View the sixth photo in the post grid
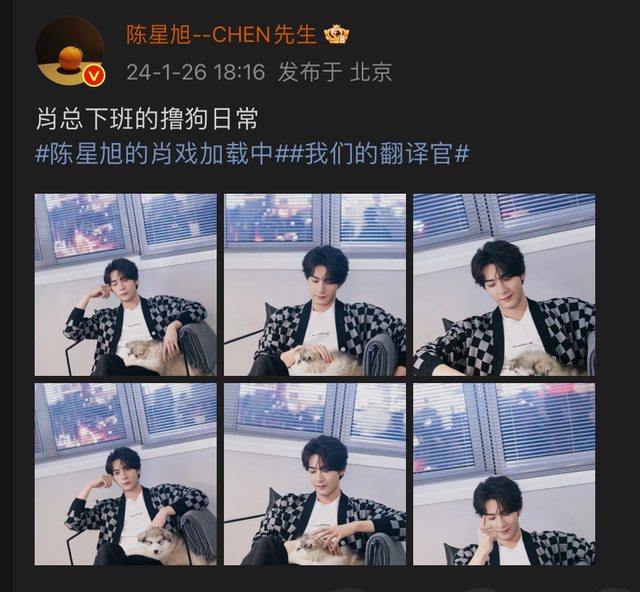This screenshot has height=592, width=640. pyautogui.click(x=504, y=474)
